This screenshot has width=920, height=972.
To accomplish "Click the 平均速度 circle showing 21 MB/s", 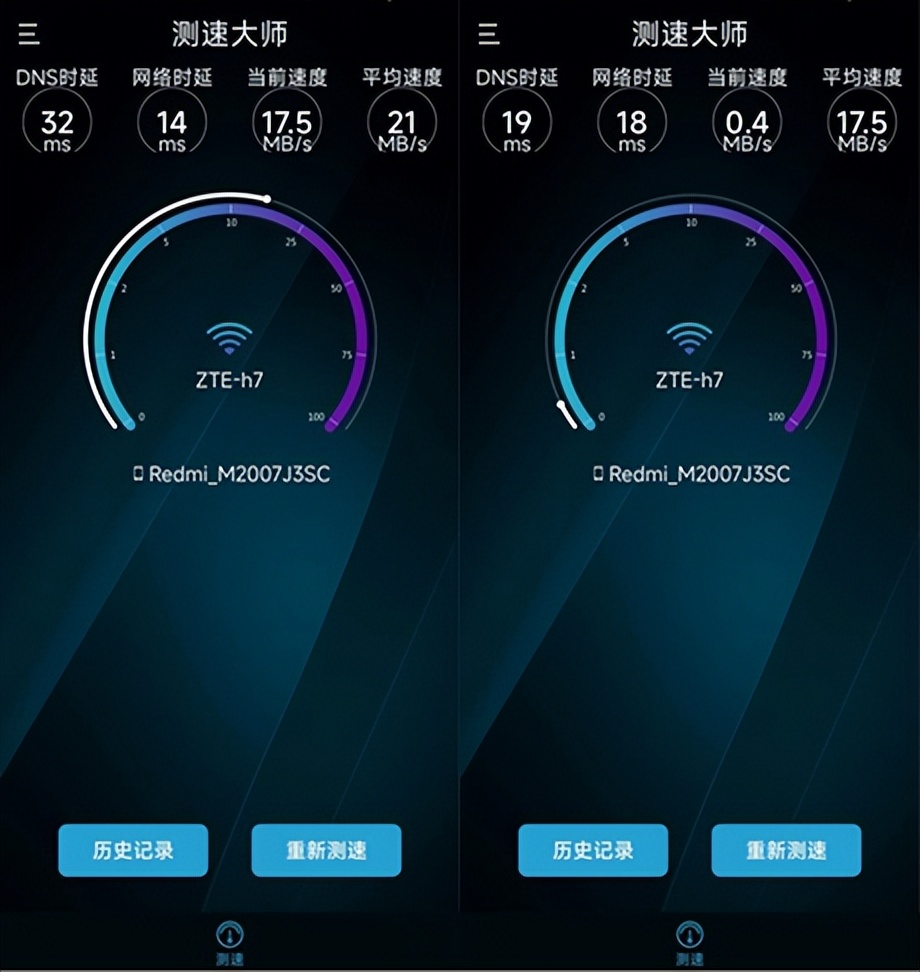I will coord(400,122).
